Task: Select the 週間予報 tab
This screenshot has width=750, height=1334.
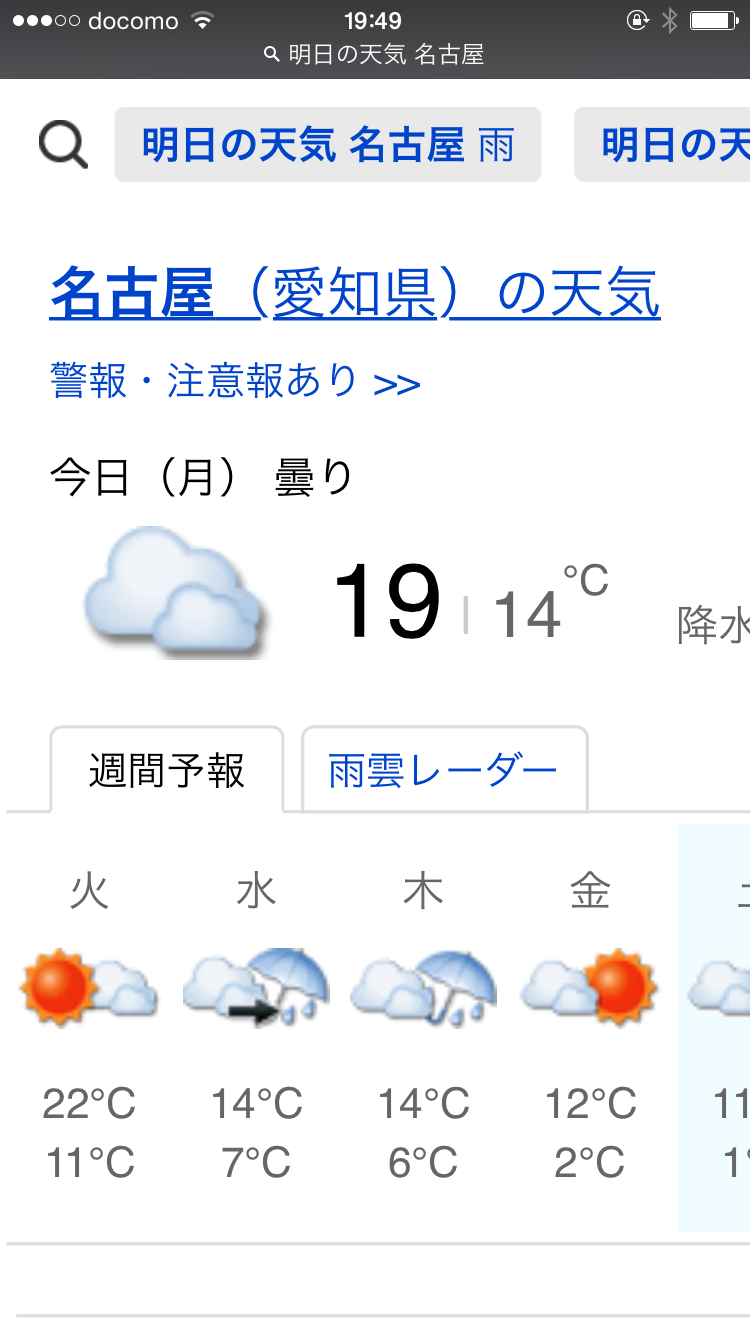Action: tap(167, 770)
